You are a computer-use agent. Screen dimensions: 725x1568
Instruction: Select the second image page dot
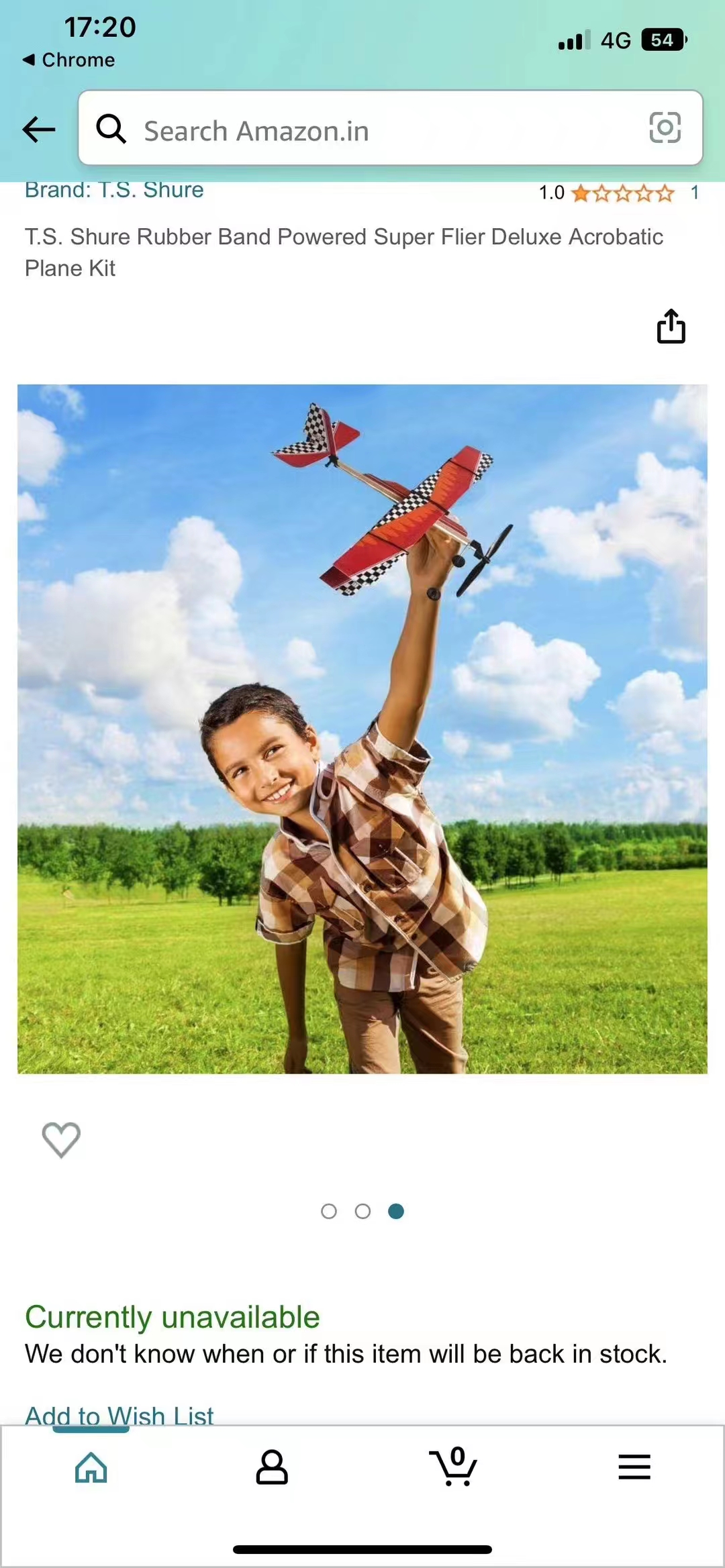coord(362,1211)
